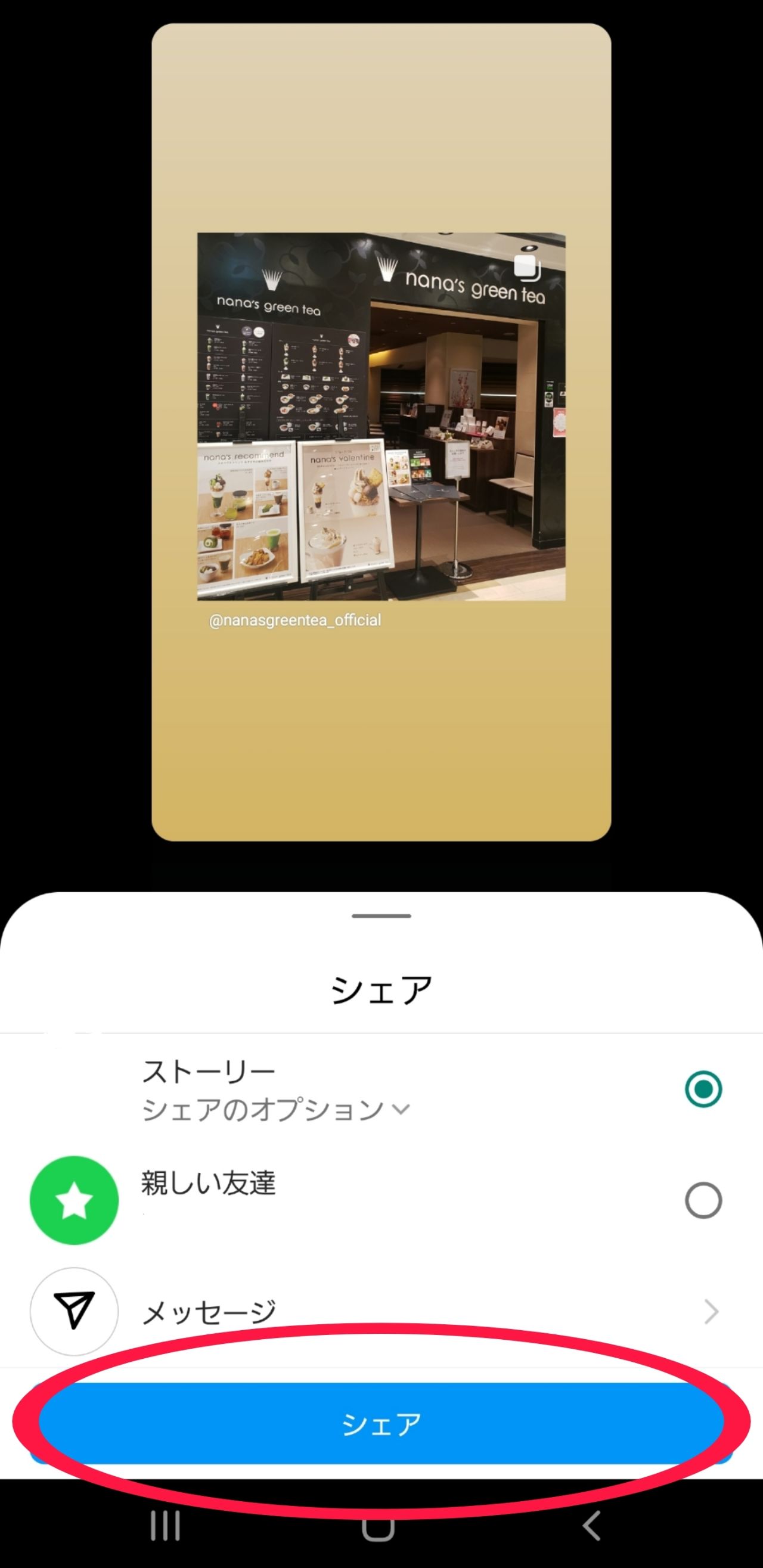Go back using system back button
This screenshot has height=1568, width=763.
click(x=591, y=1526)
